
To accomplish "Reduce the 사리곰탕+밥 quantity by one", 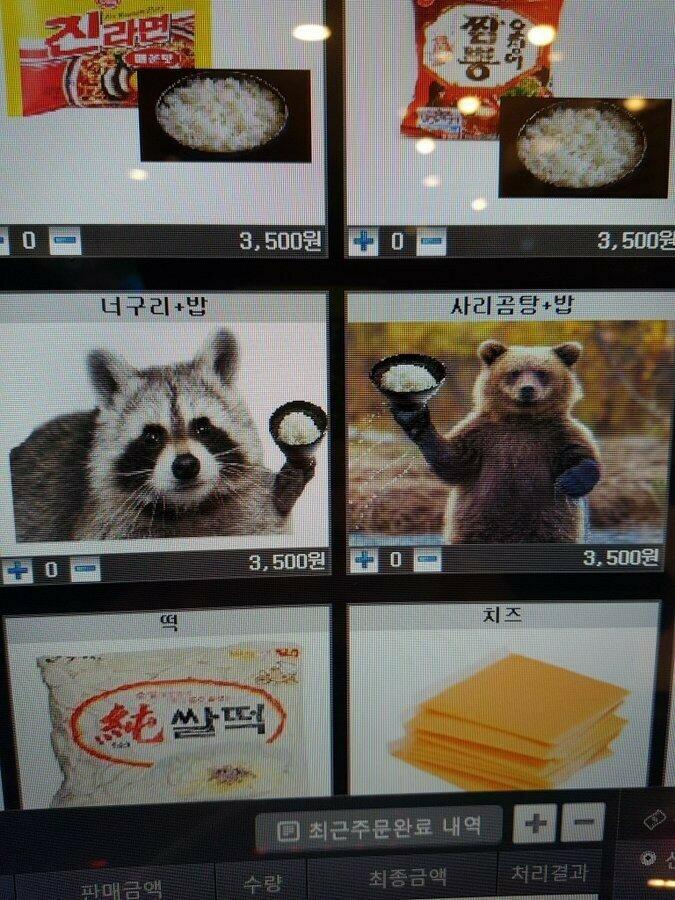I will click(x=428, y=560).
